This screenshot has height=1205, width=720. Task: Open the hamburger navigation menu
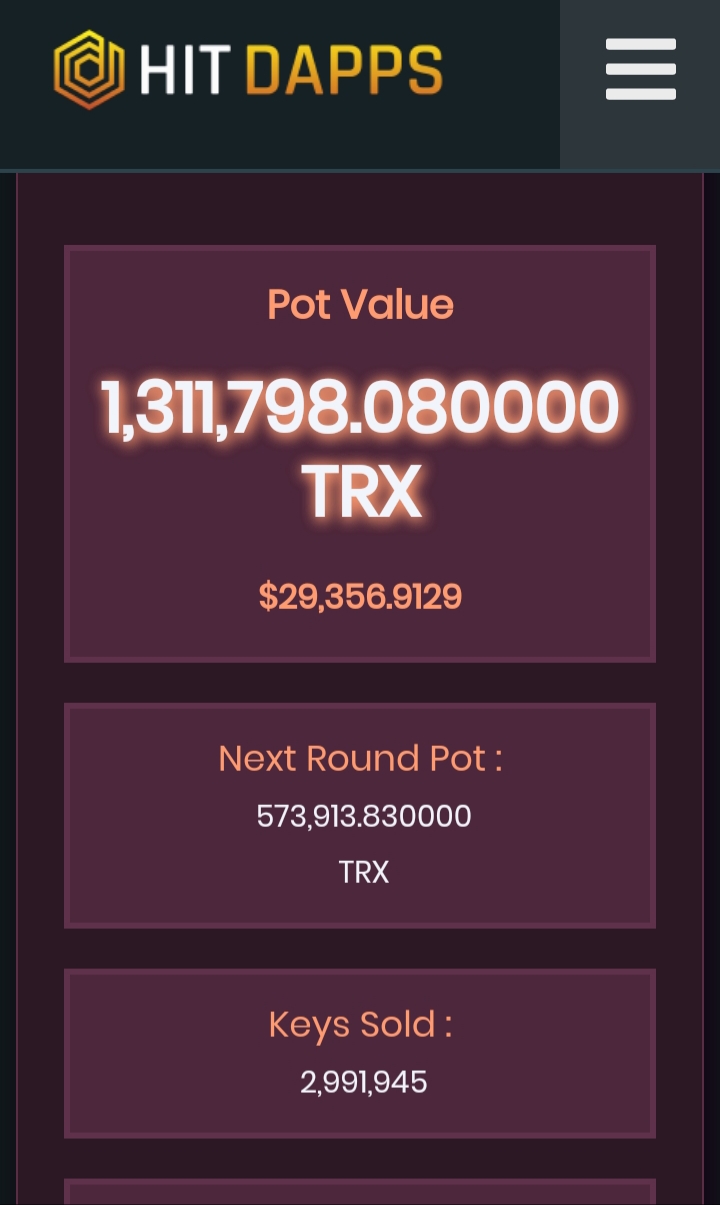point(640,70)
